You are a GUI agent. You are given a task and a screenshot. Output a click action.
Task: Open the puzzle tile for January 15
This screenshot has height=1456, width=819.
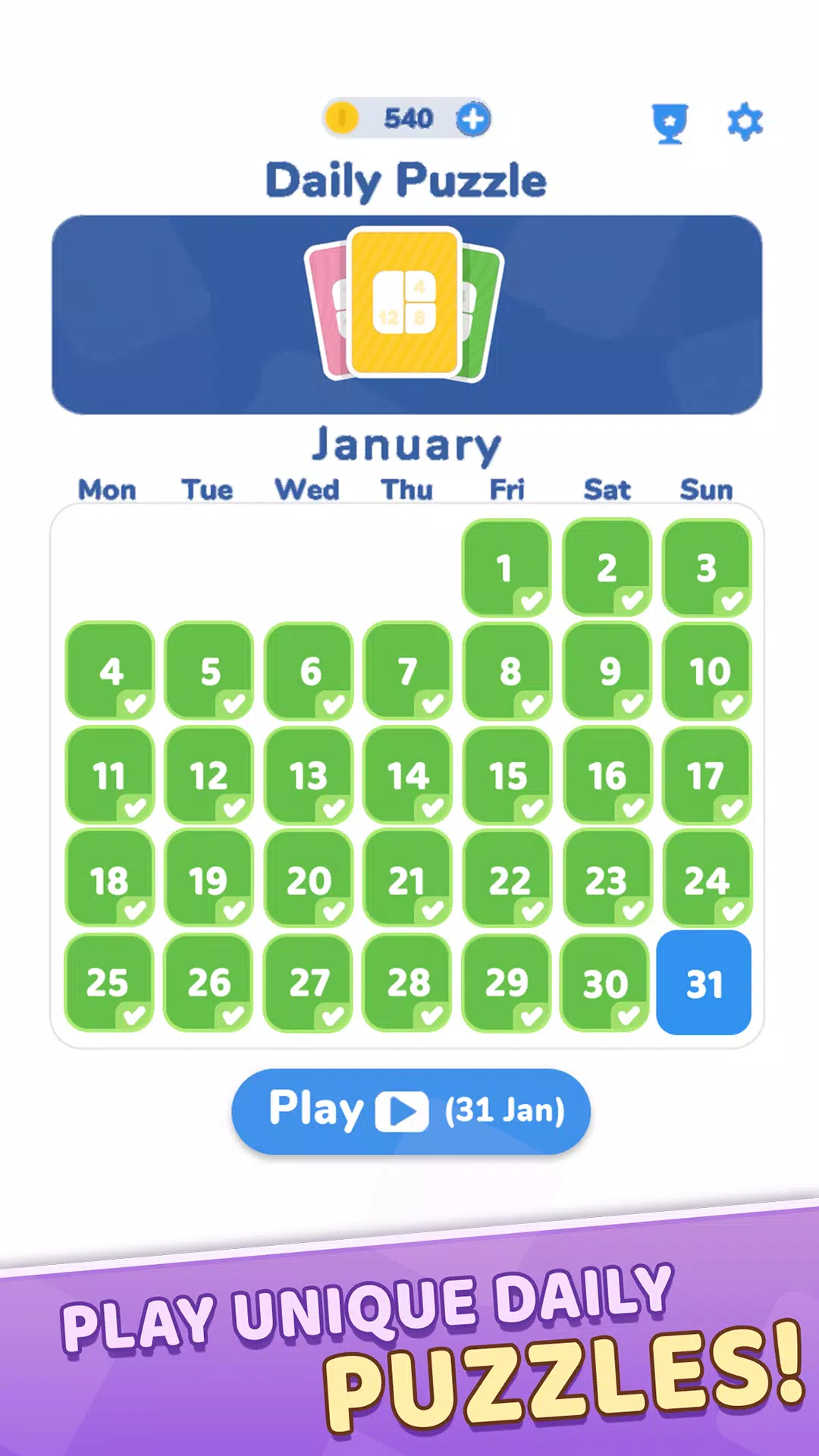click(507, 776)
